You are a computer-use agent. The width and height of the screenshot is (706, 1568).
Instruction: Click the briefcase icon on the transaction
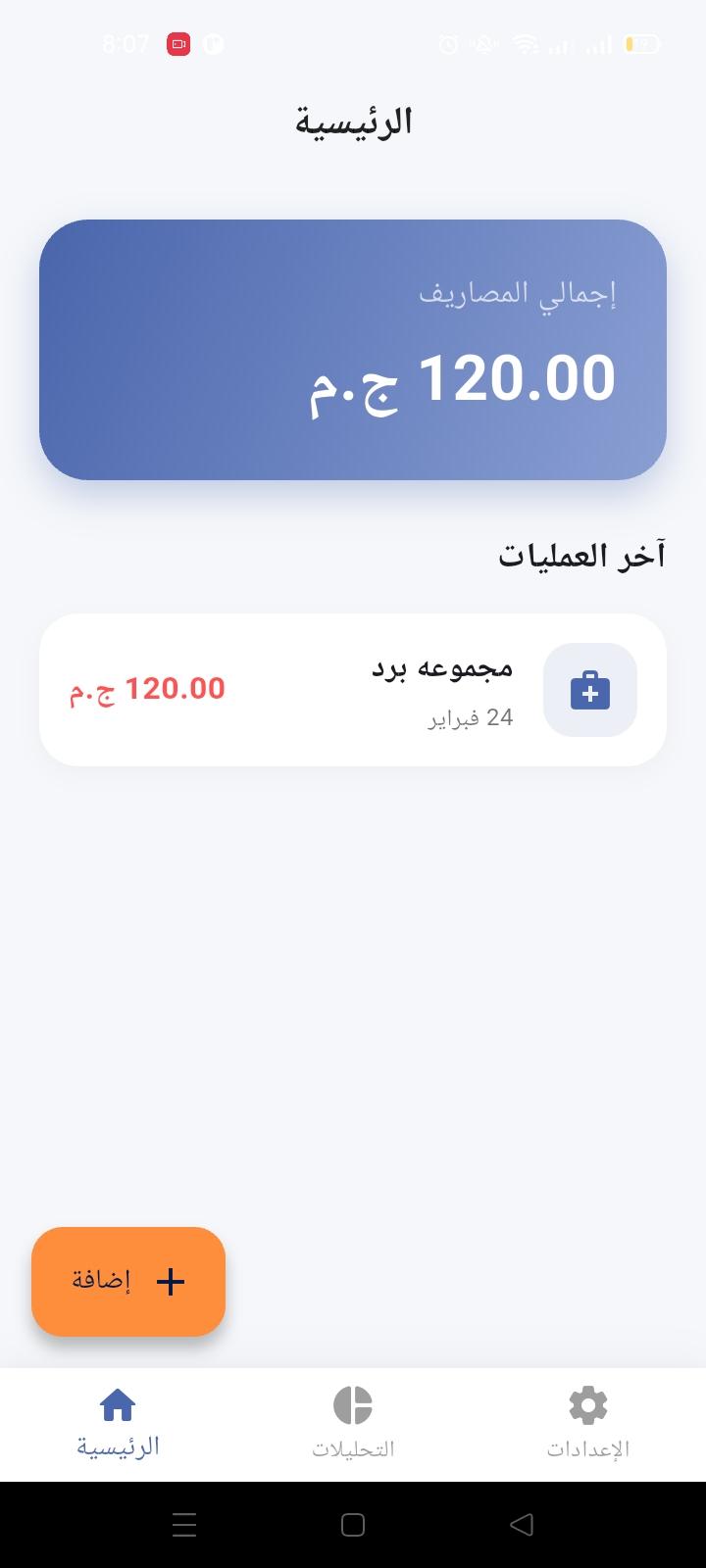tap(589, 689)
